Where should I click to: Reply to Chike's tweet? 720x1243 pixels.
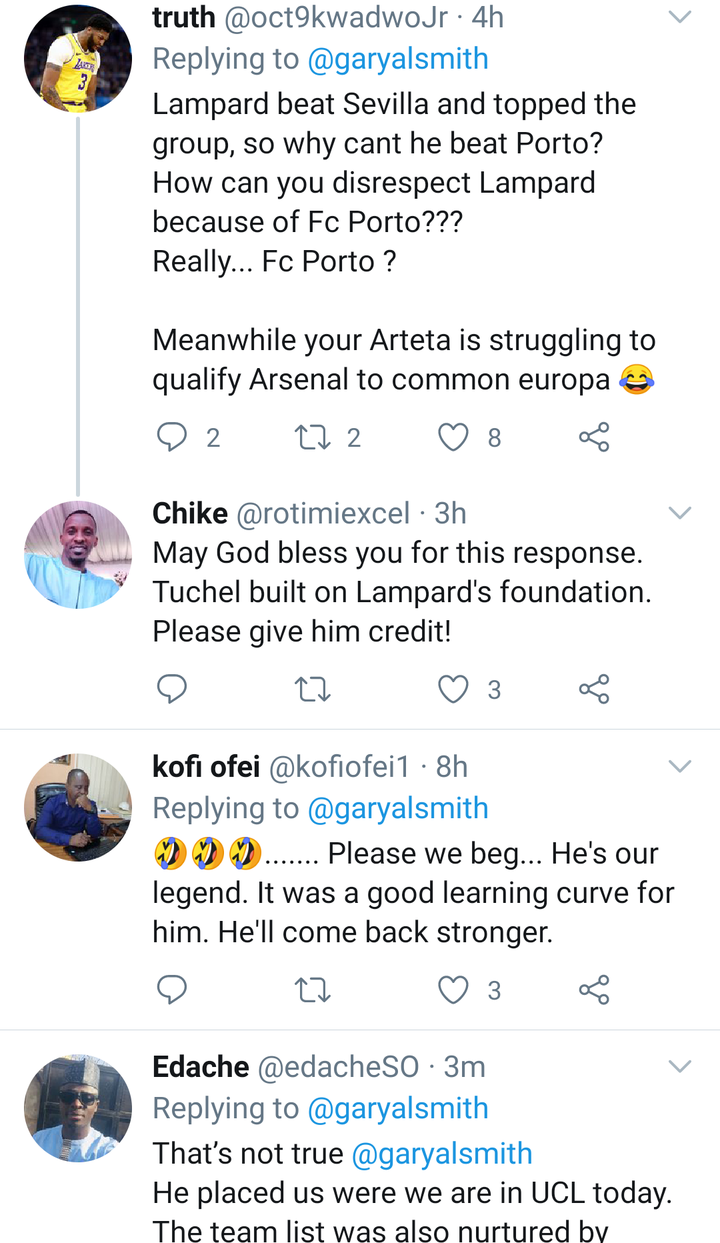[x=173, y=689]
